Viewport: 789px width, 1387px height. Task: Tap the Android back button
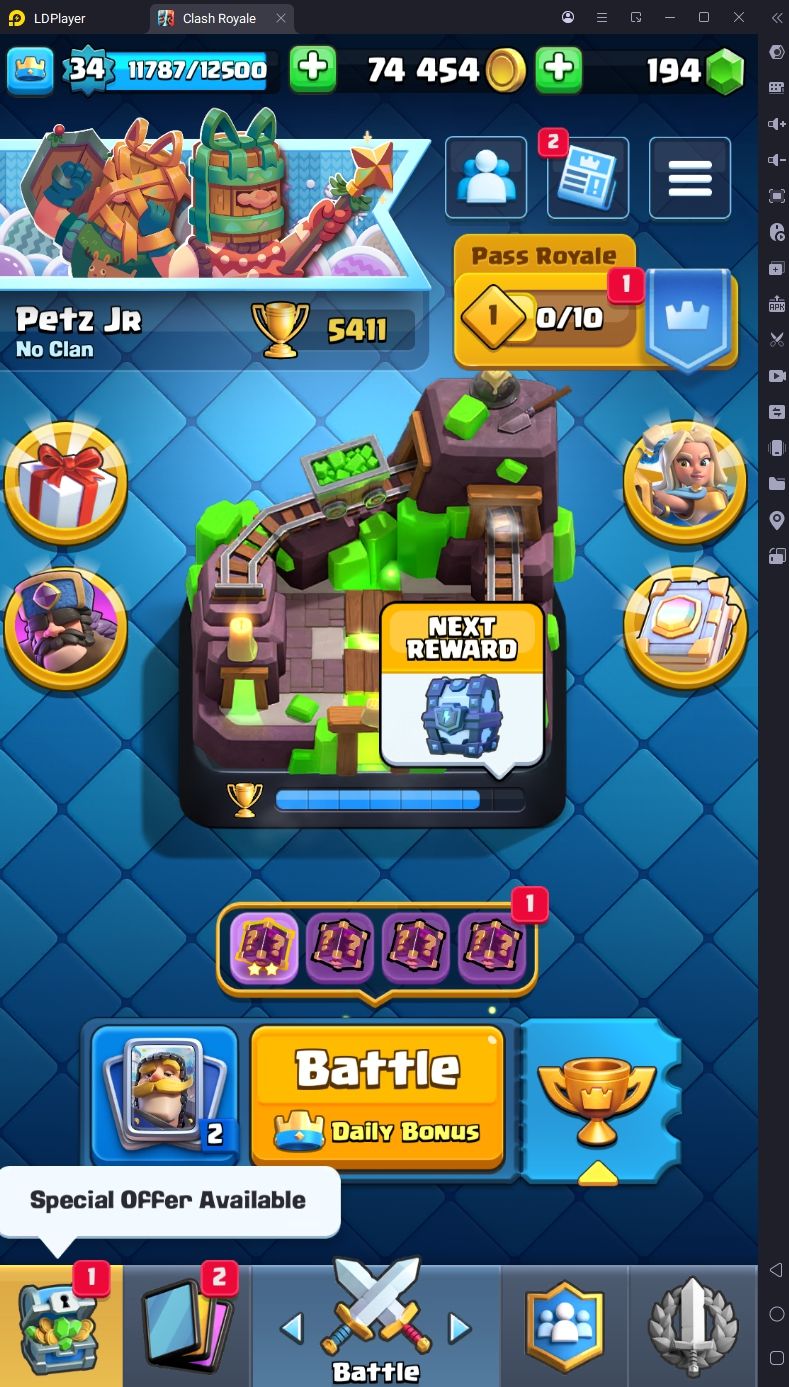pyautogui.click(x=776, y=1269)
